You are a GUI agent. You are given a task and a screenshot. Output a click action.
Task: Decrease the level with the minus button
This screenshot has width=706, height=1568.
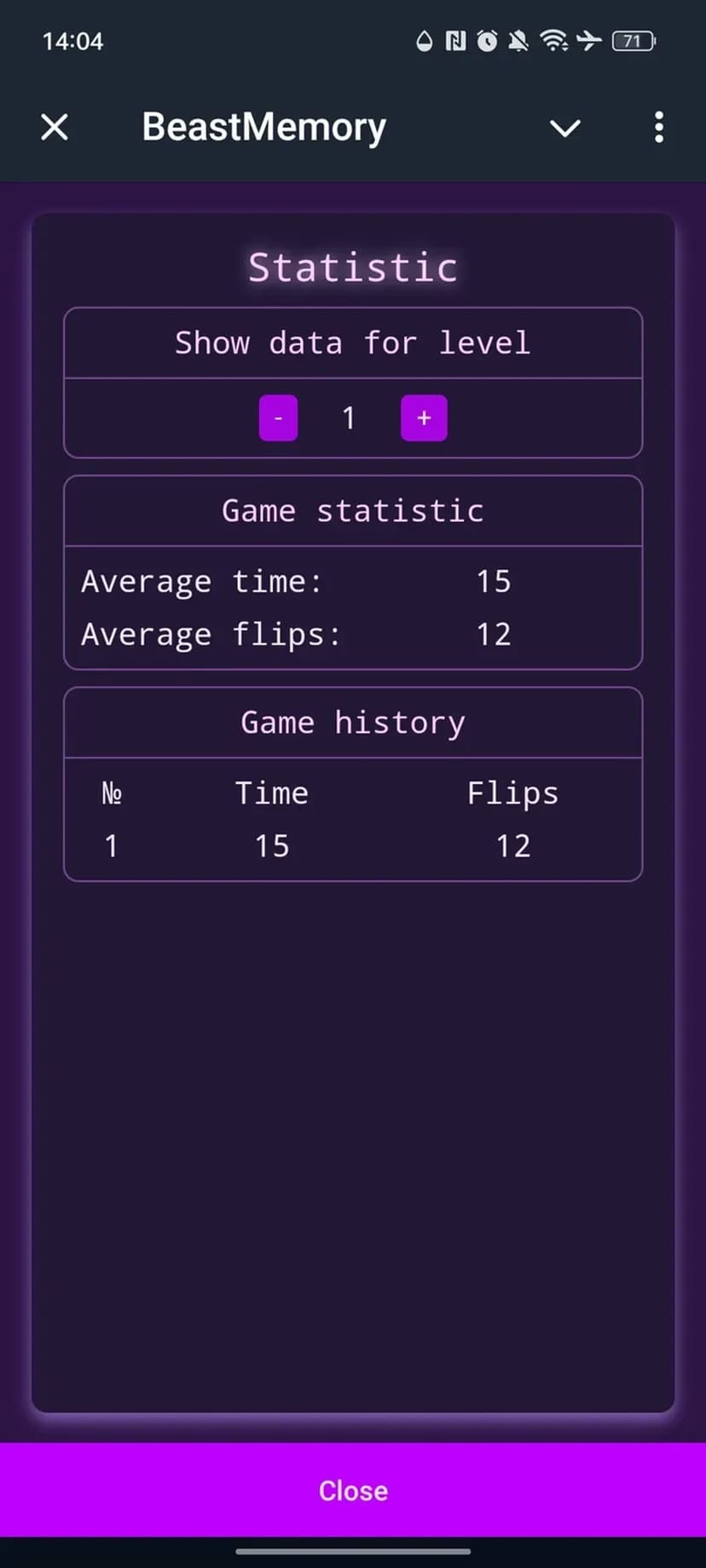point(278,418)
